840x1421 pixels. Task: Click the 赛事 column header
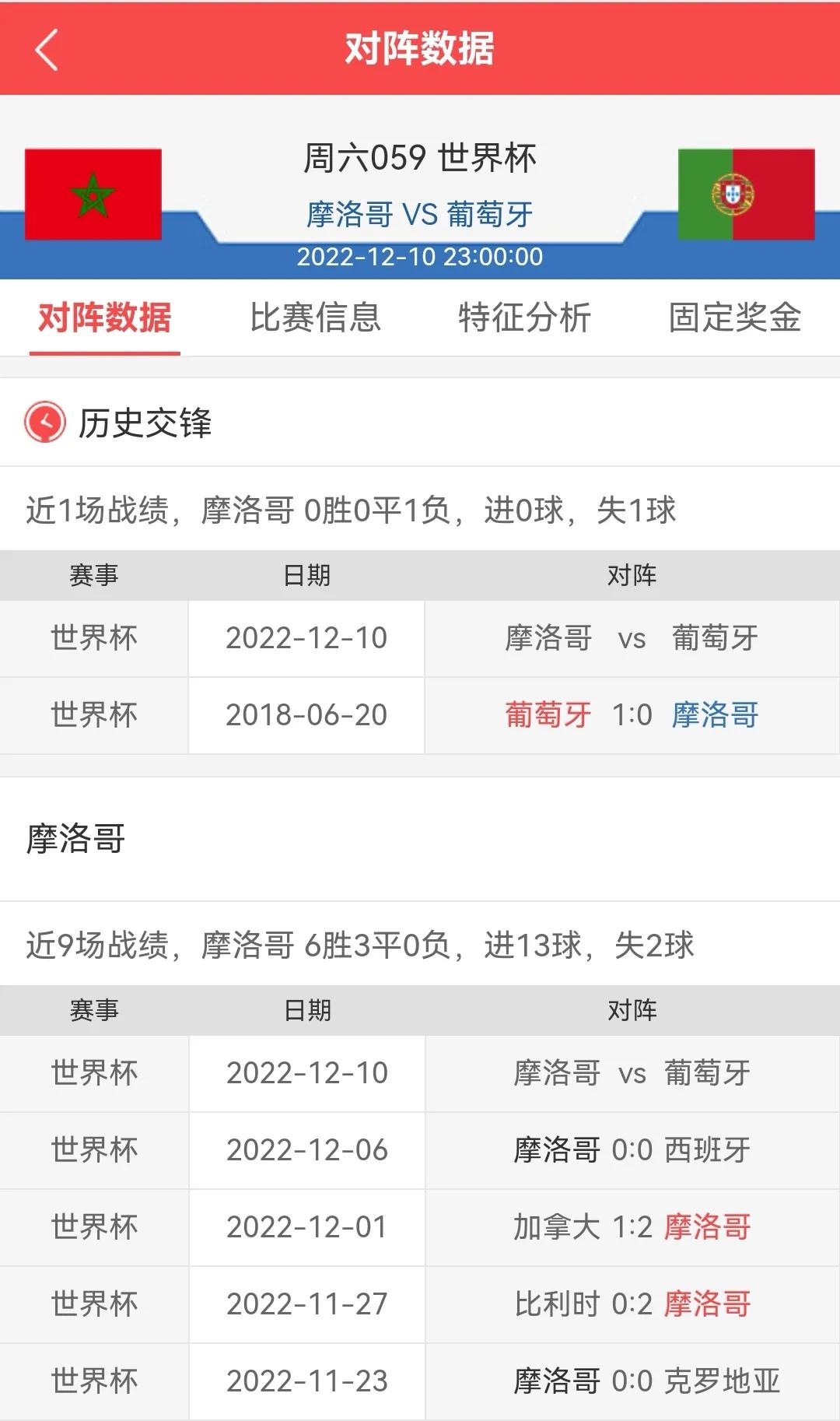point(93,577)
